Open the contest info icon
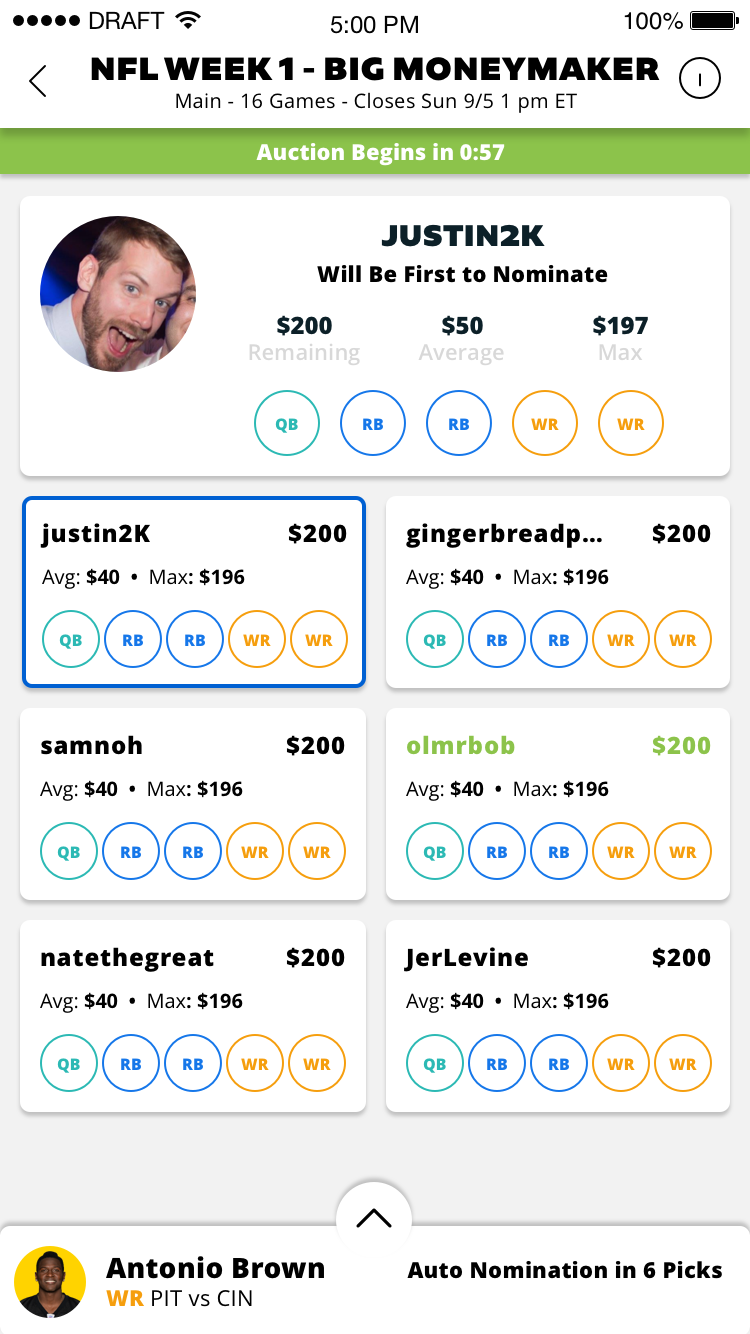 700,79
